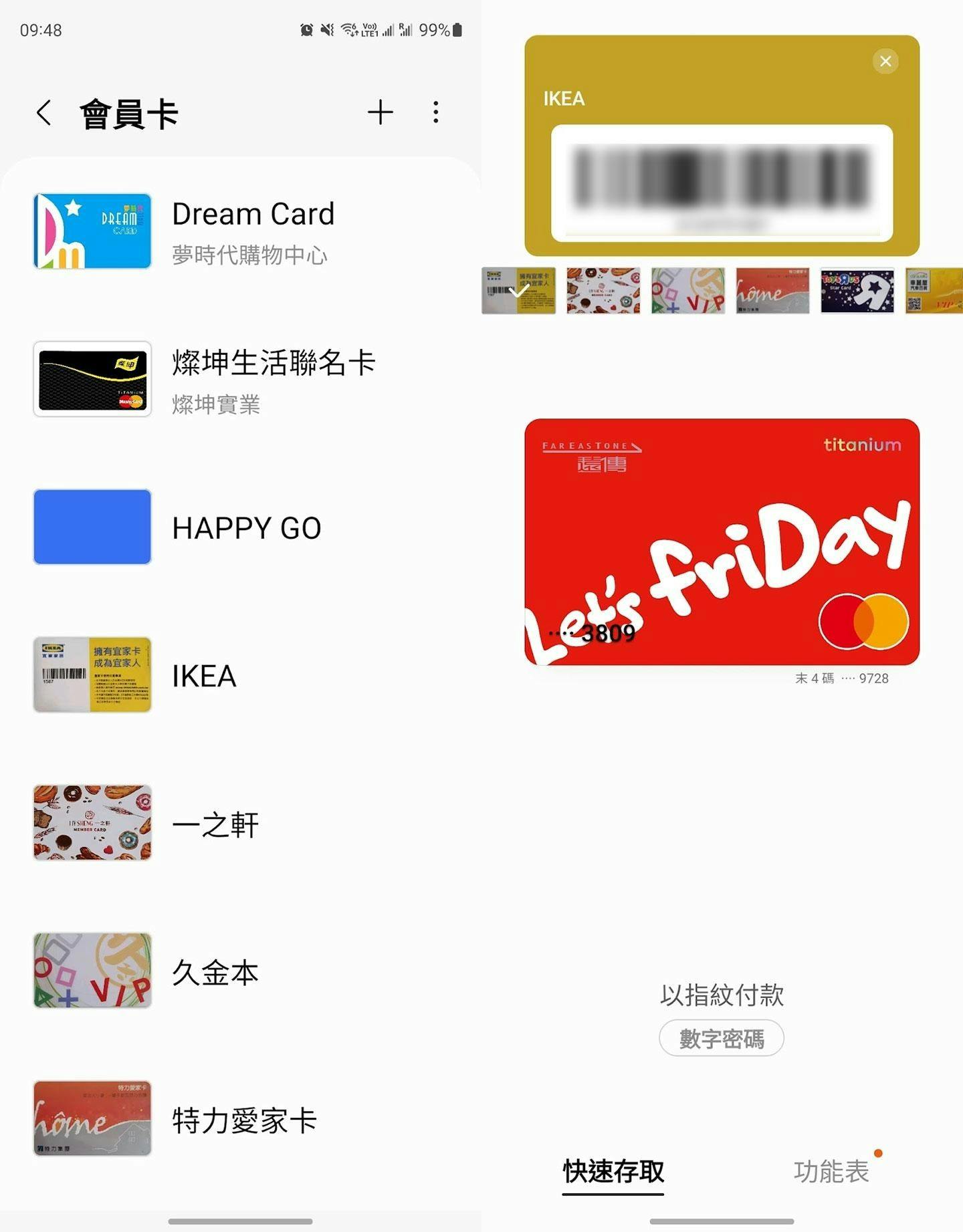
Task: Open the 會員卡 overflow menu
Action: 435,112
